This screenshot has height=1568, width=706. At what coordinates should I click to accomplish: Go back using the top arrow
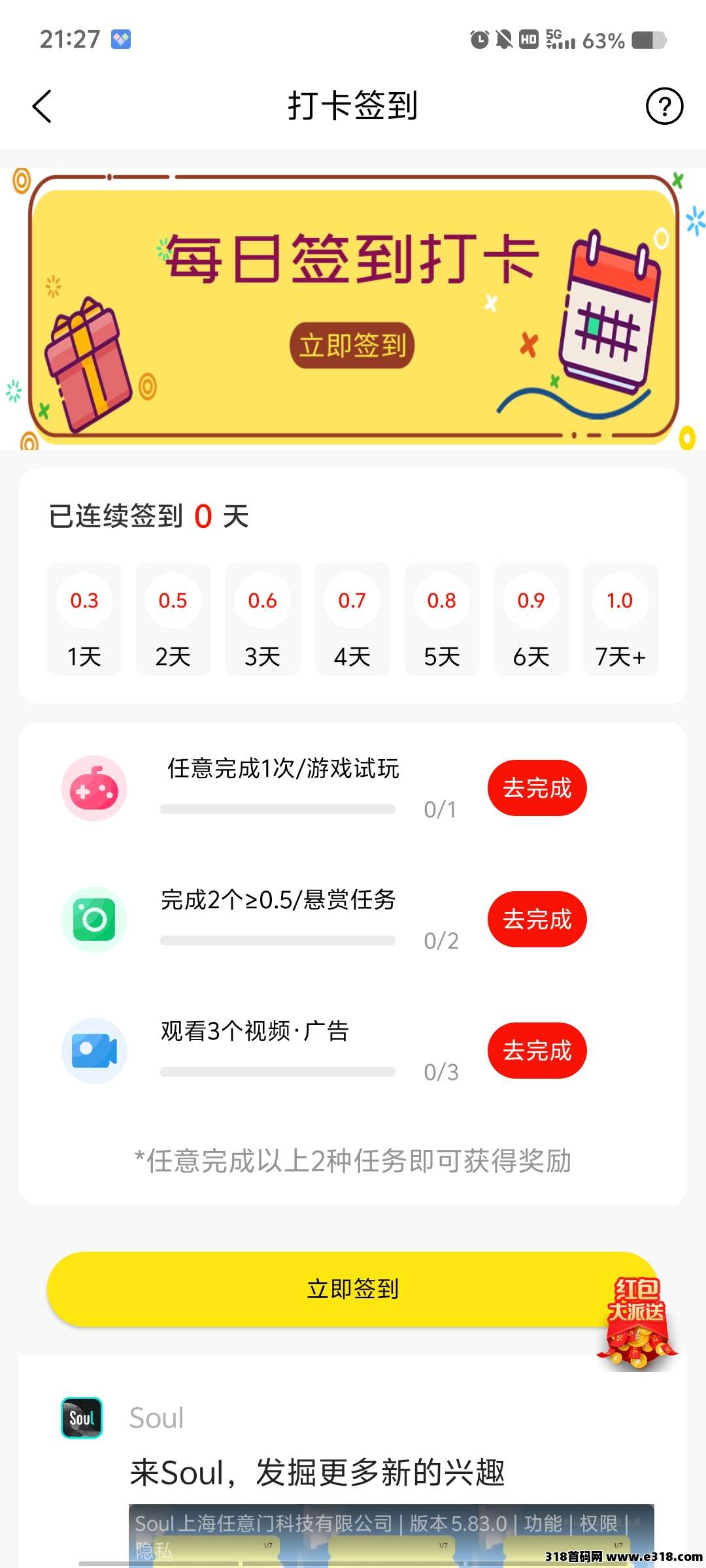pos(42,106)
